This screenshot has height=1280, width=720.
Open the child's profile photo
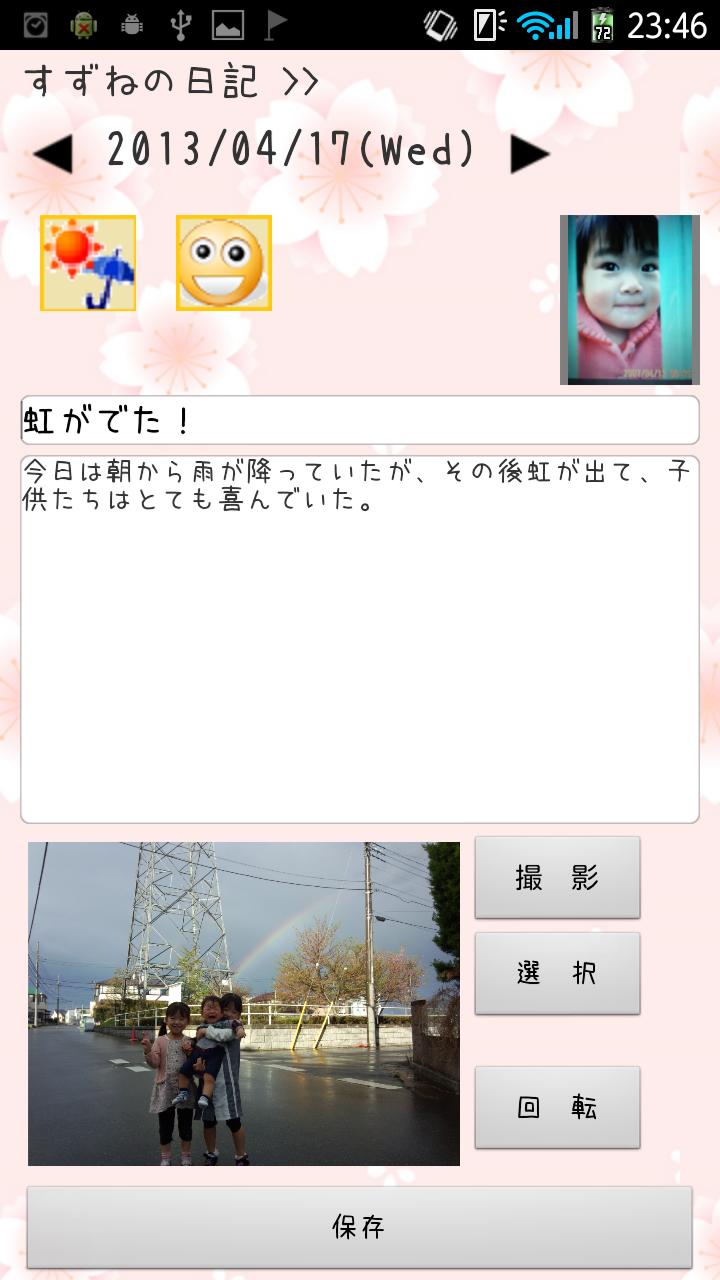tap(629, 299)
